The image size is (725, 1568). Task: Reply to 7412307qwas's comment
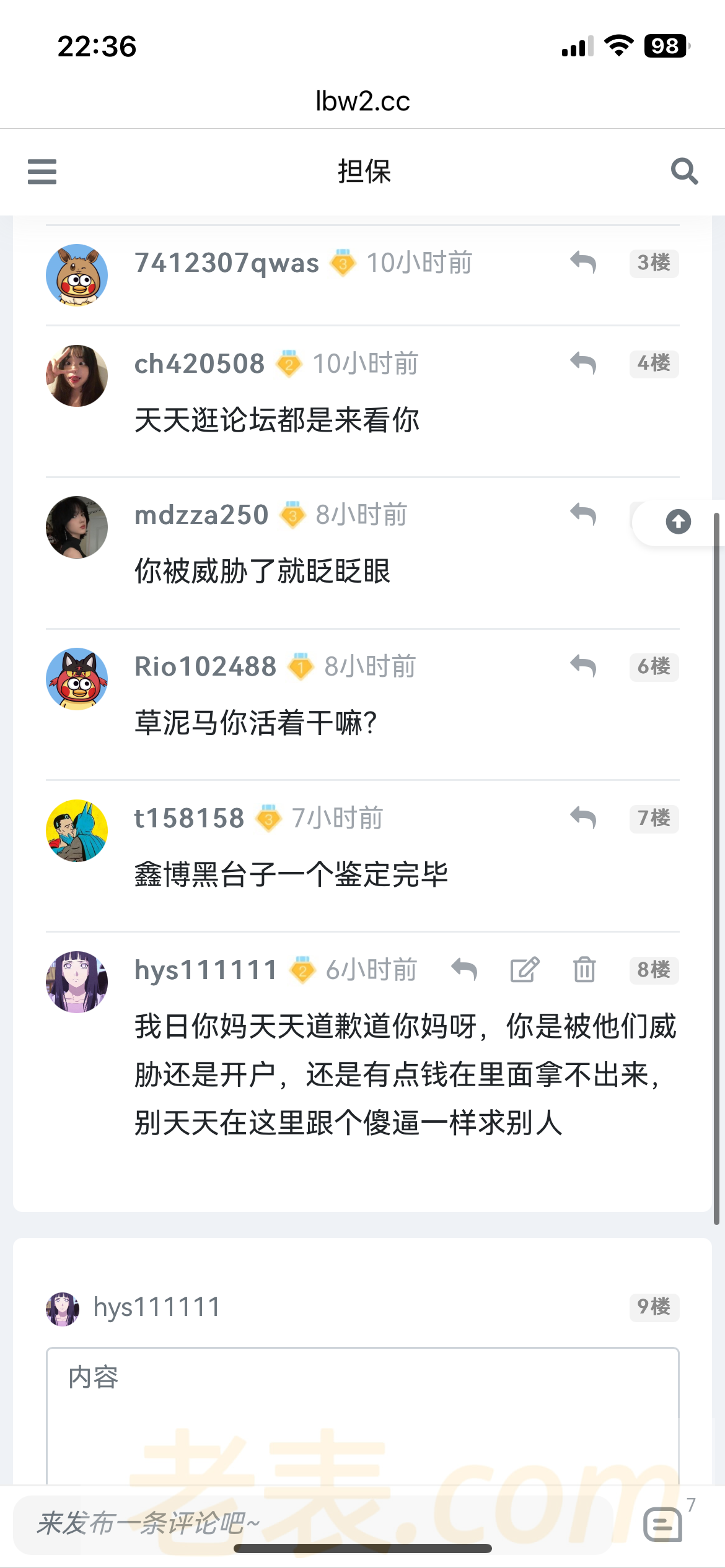click(x=583, y=263)
